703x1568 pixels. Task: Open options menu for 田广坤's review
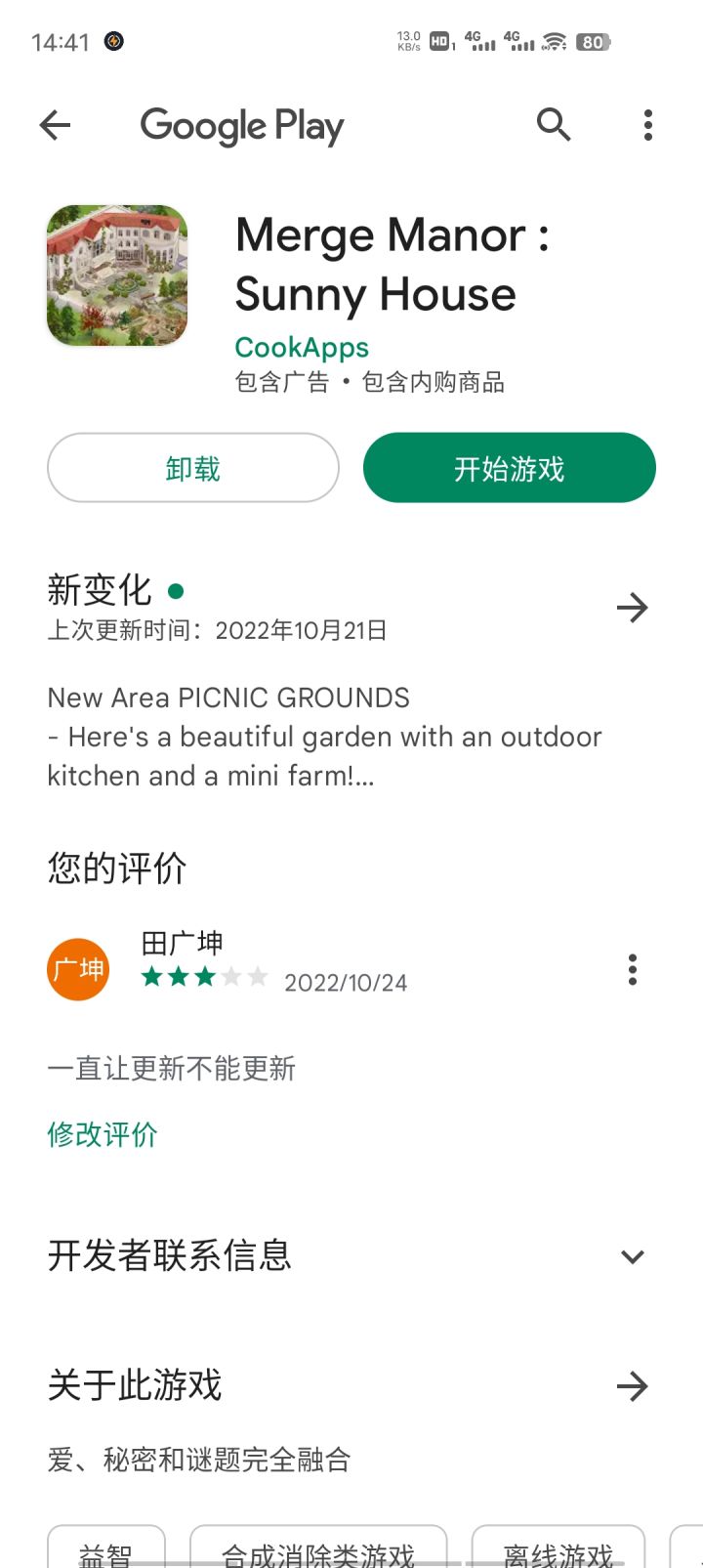pyautogui.click(x=633, y=969)
